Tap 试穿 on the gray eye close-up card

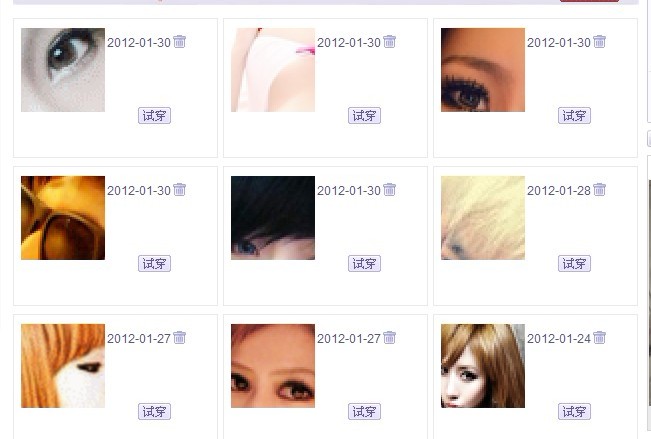pos(154,116)
